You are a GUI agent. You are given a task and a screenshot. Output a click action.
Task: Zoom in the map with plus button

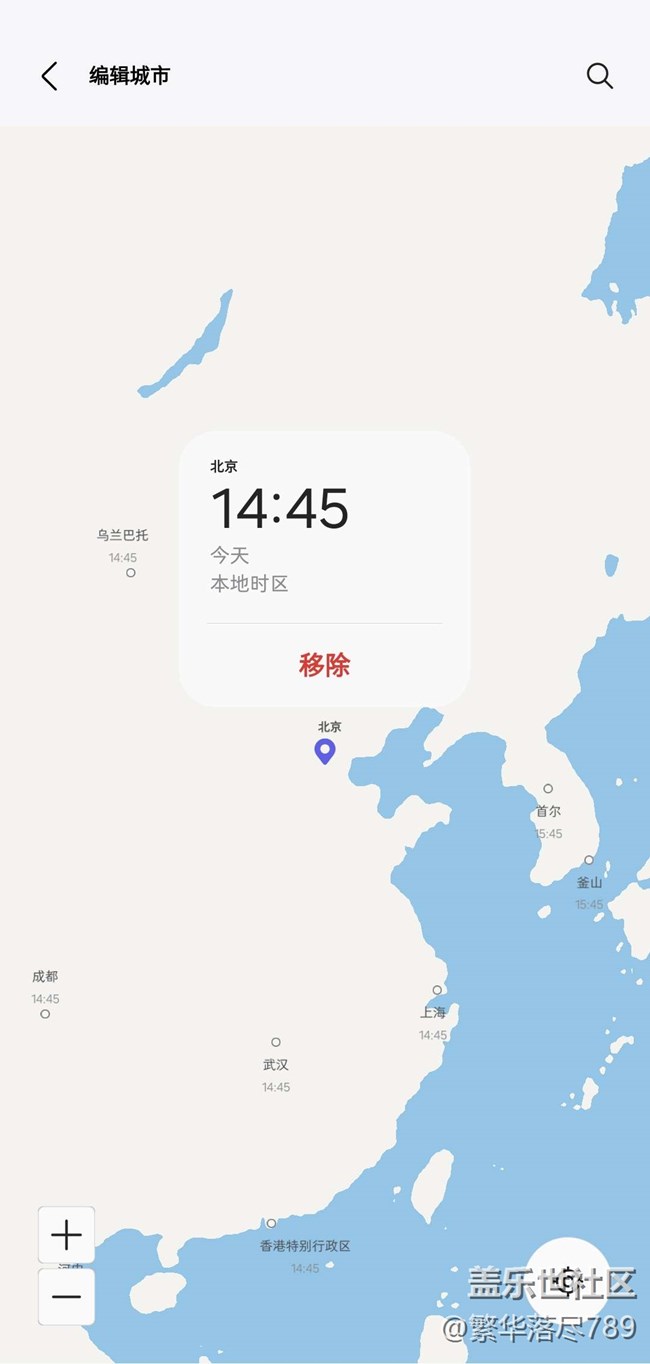click(x=66, y=1235)
